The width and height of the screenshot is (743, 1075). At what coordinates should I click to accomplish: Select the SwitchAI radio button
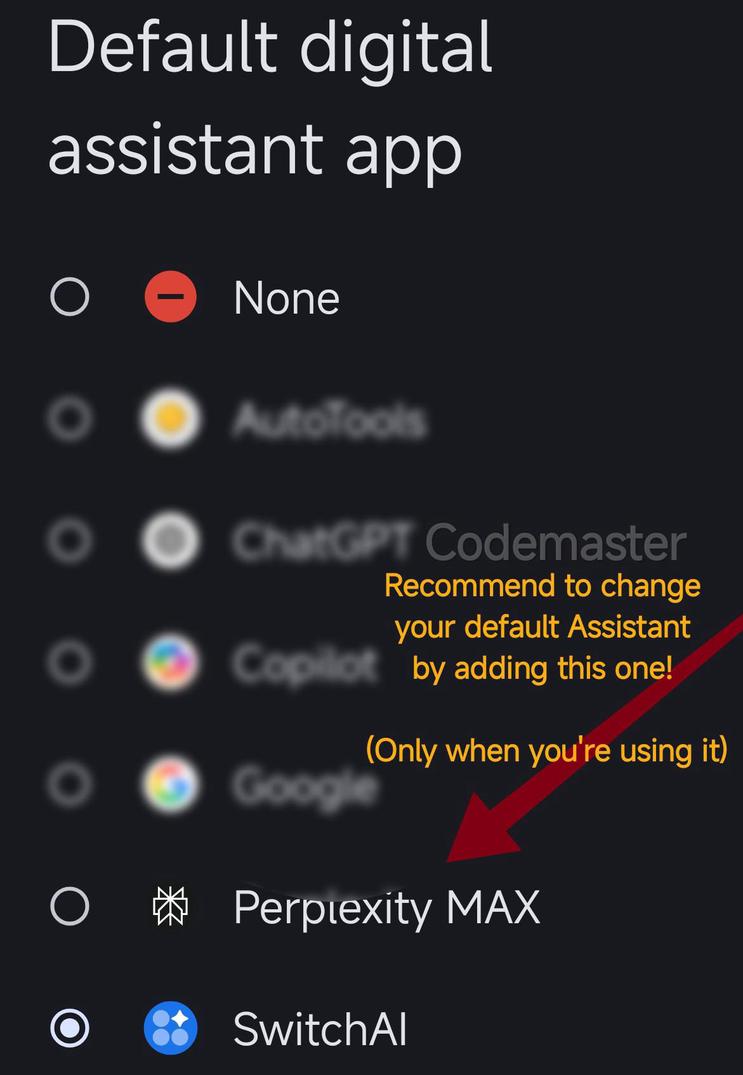pyautogui.click(x=69, y=1028)
